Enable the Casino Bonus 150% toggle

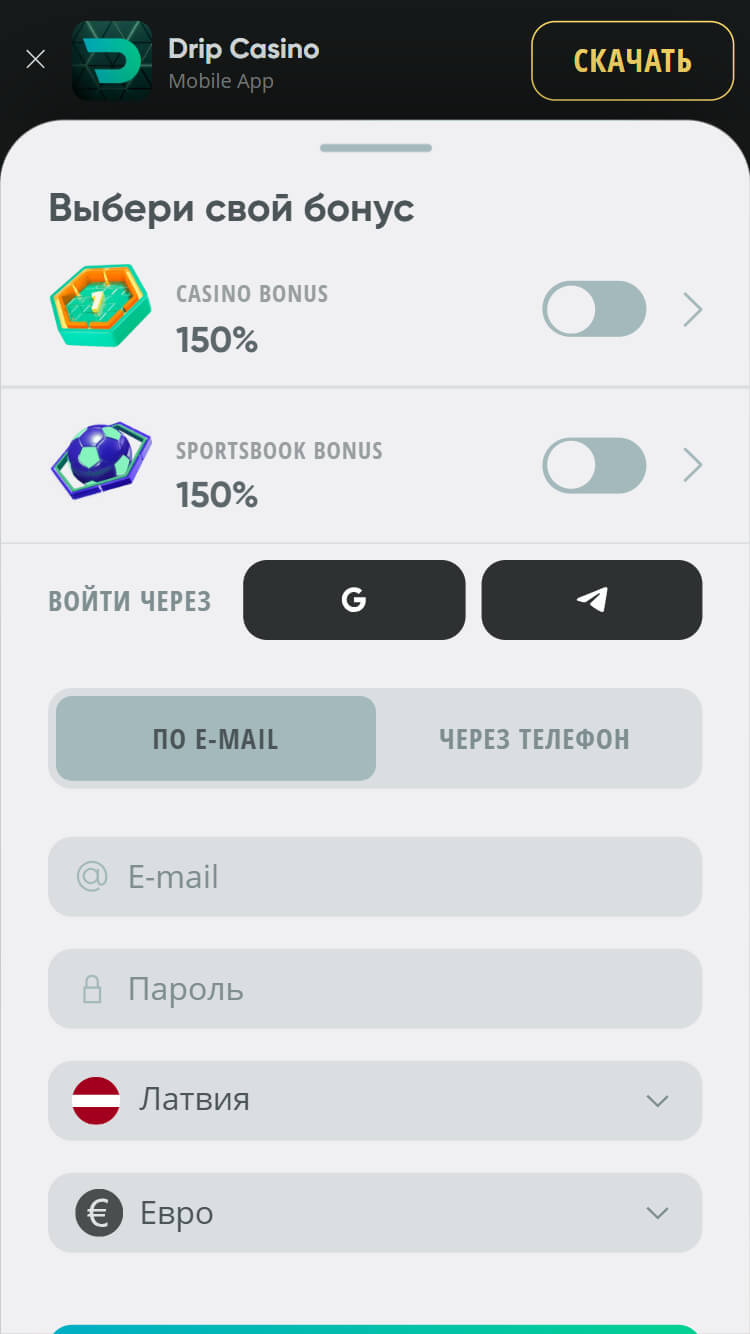[594, 309]
